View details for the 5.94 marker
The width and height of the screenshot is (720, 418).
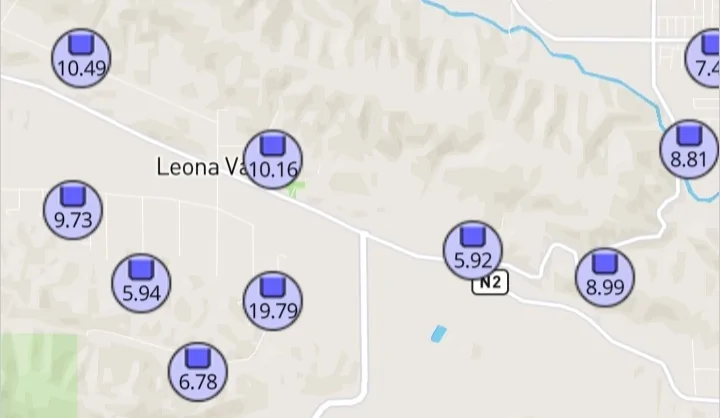tap(141, 283)
